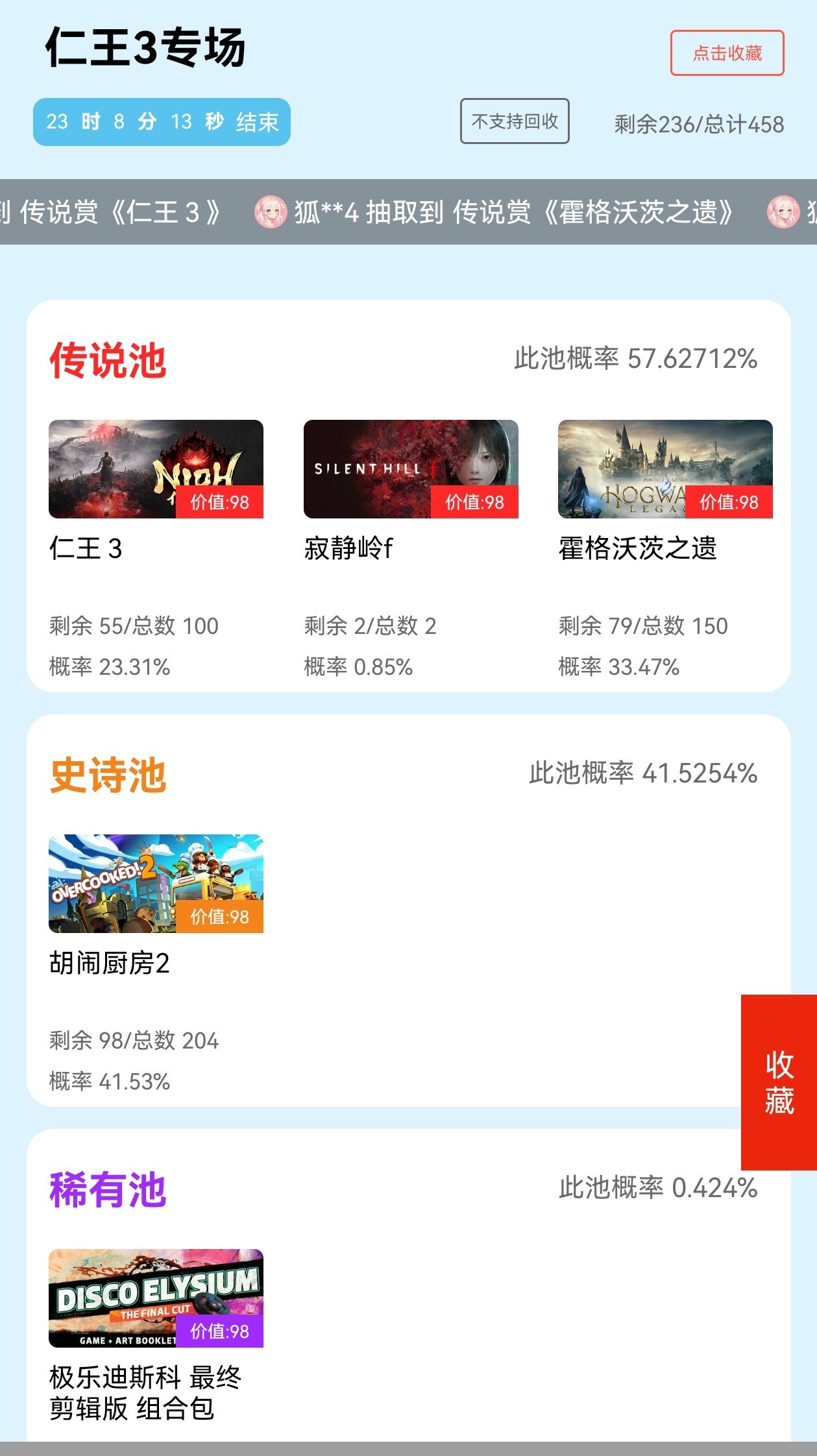Tap the 点击收藏 button
The height and width of the screenshot is (1456, 817).
pyautogui.click(x=727, y=53)
